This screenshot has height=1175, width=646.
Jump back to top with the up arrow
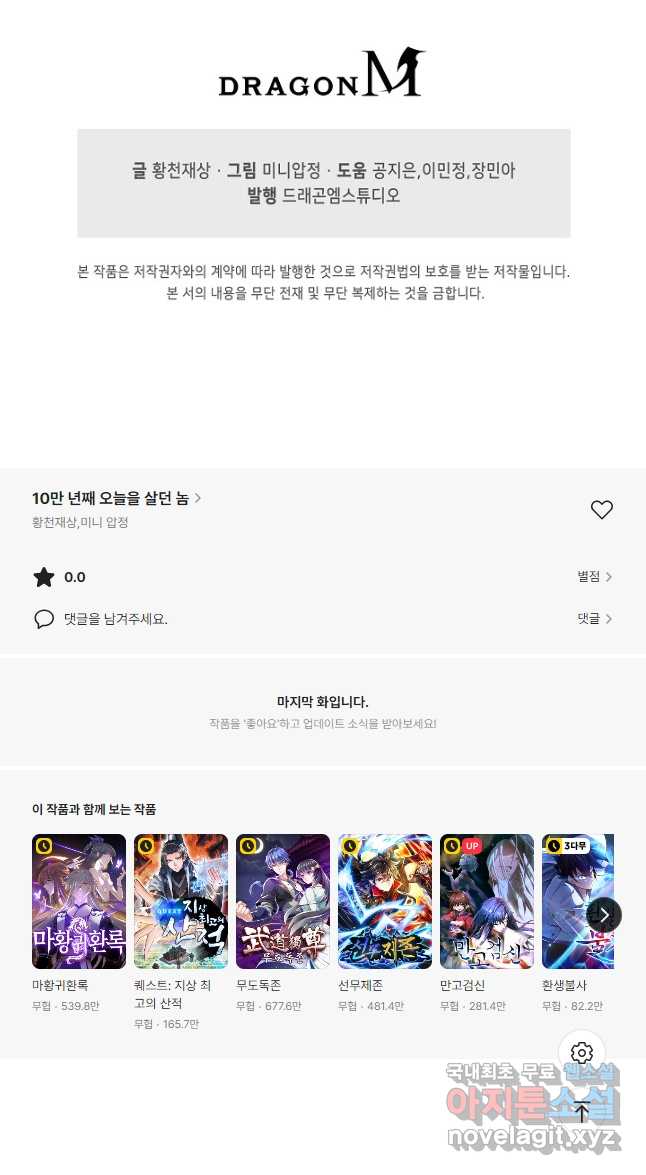click(x=582, y=1113)
